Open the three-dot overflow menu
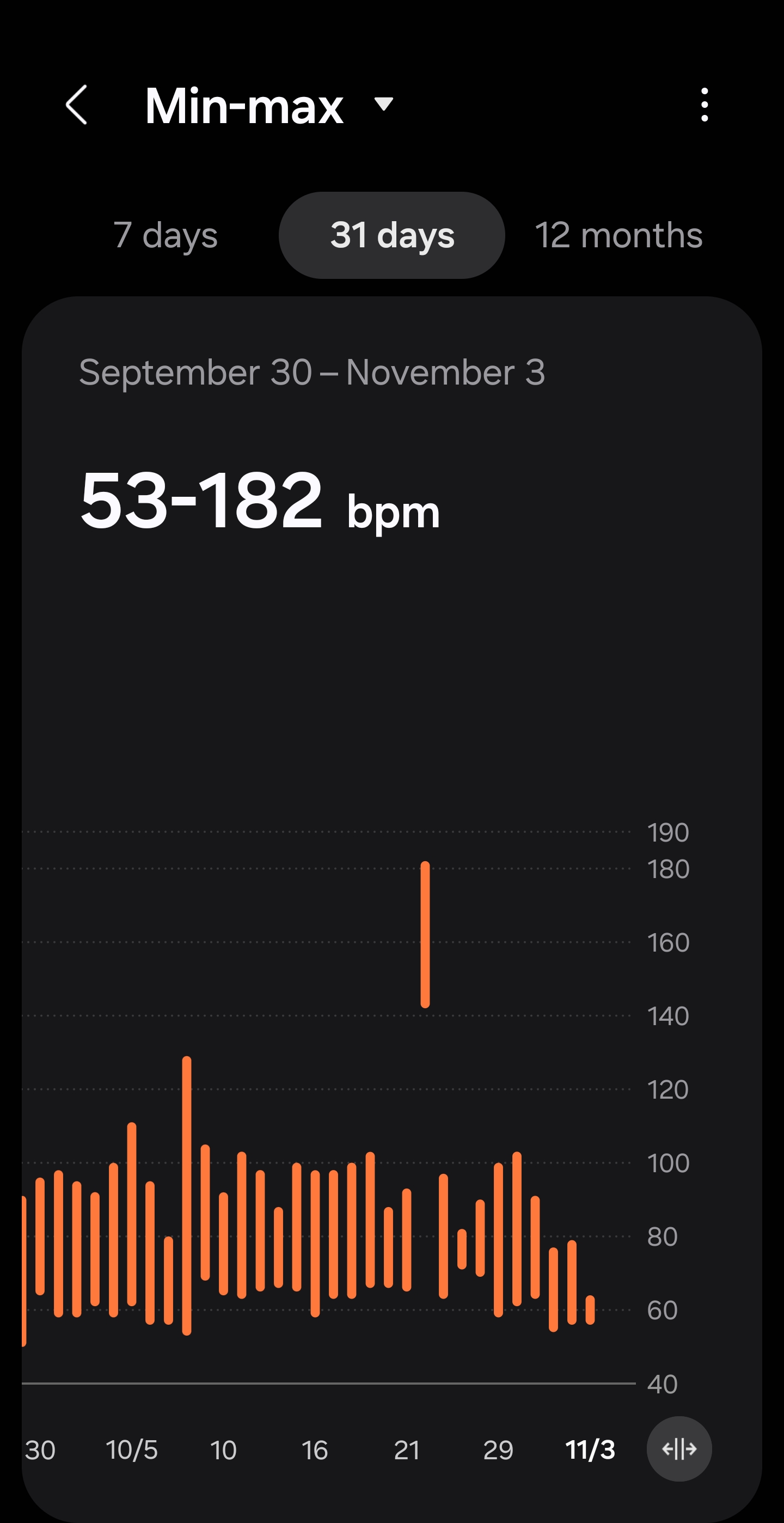Viewport: 784px width, 1523px height. [703, 105]
